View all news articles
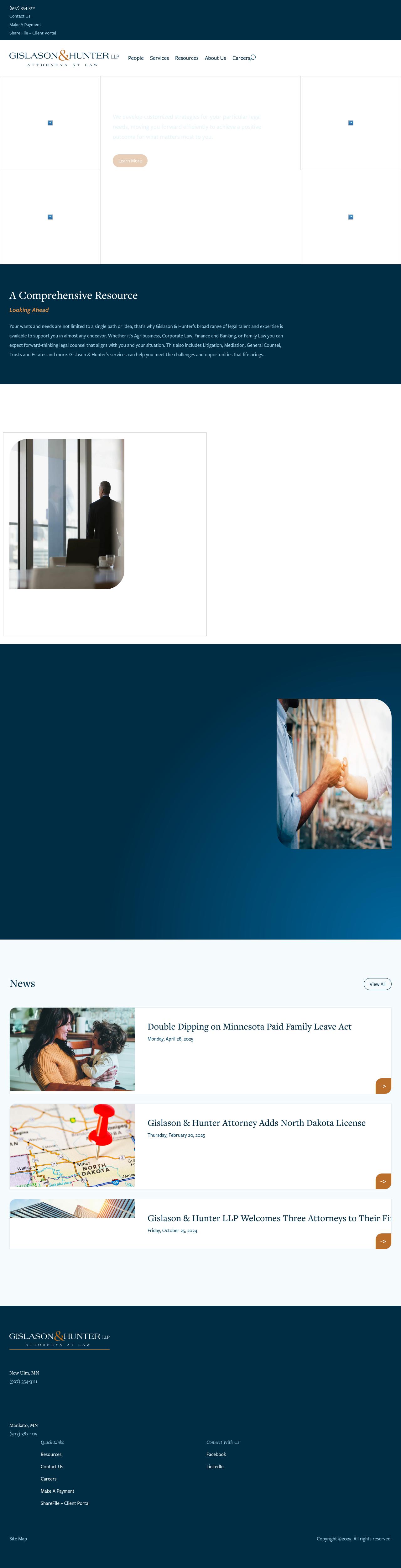 click(377, 984)
